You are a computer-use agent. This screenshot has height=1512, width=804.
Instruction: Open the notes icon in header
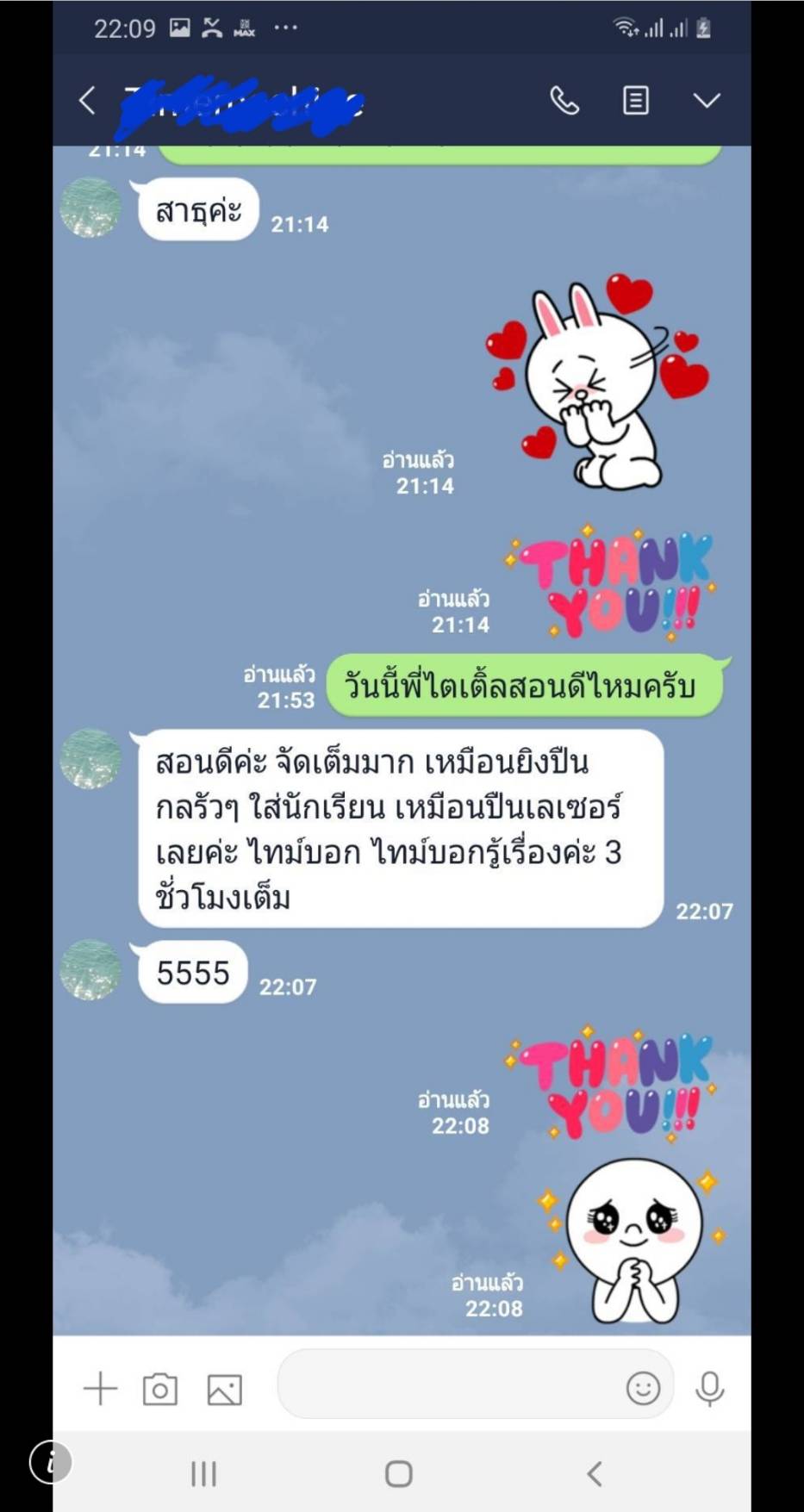[636, 101]
